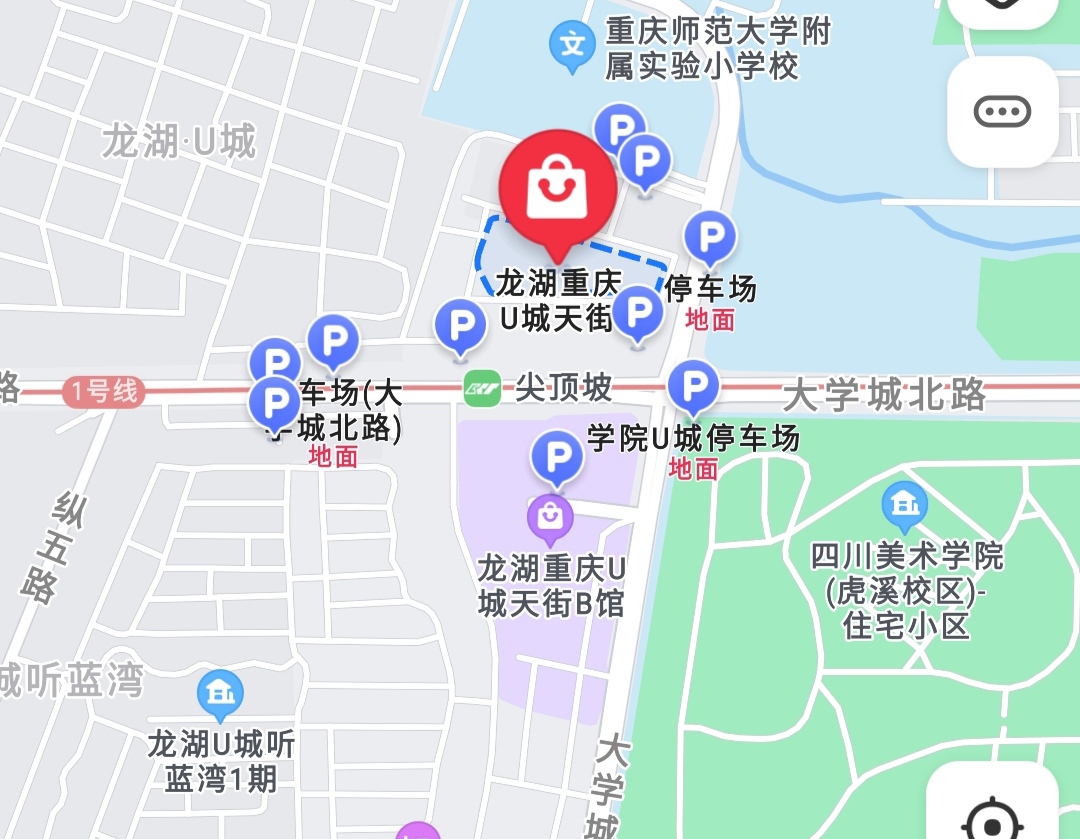Viewport: 1080px width, 839px height.
Task: Select the 龙湖重庆U城天街B馆 purple shop marker
Action: [x=550, y=517]
